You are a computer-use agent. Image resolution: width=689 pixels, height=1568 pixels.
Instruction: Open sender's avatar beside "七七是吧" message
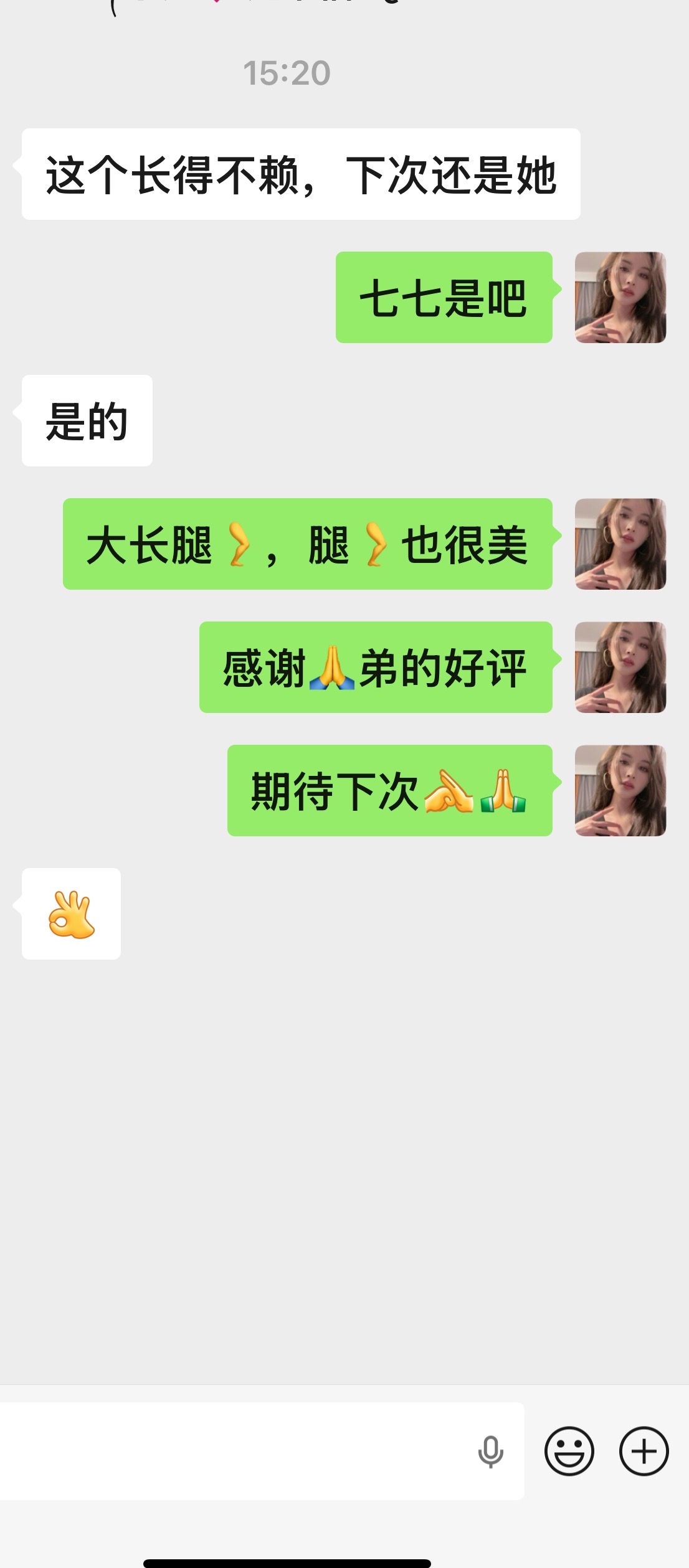[620, 297]
